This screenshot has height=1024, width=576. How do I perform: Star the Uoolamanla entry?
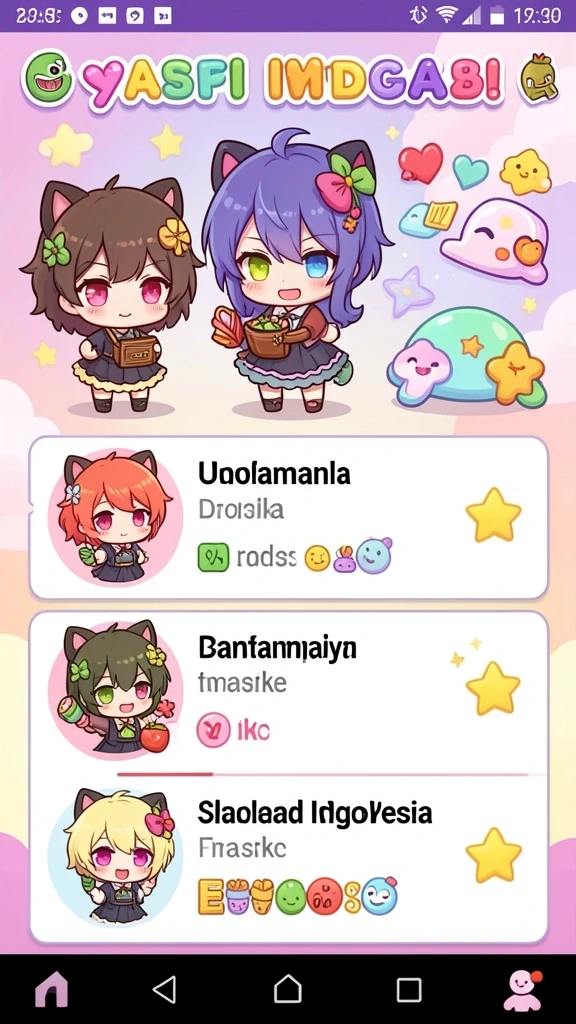pyautogui.click(x=494, y=515)
